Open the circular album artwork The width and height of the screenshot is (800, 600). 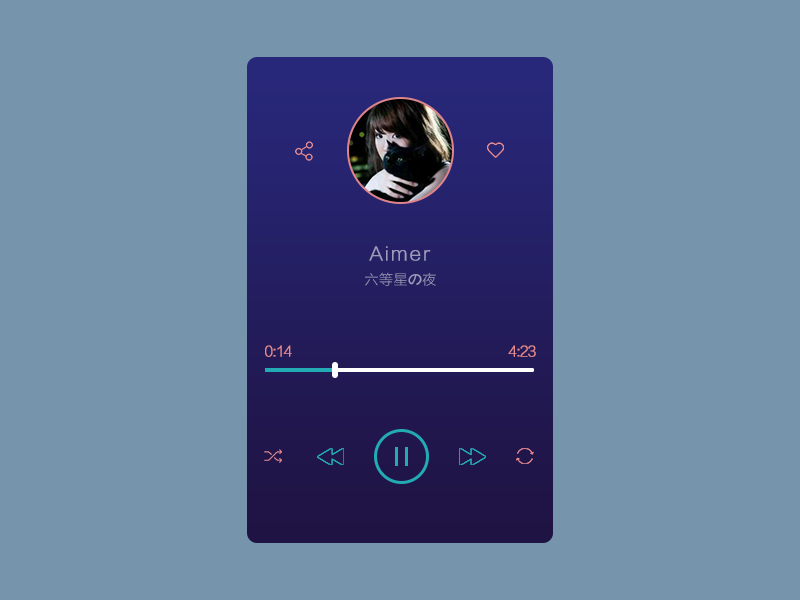click(x=400, y=150)
